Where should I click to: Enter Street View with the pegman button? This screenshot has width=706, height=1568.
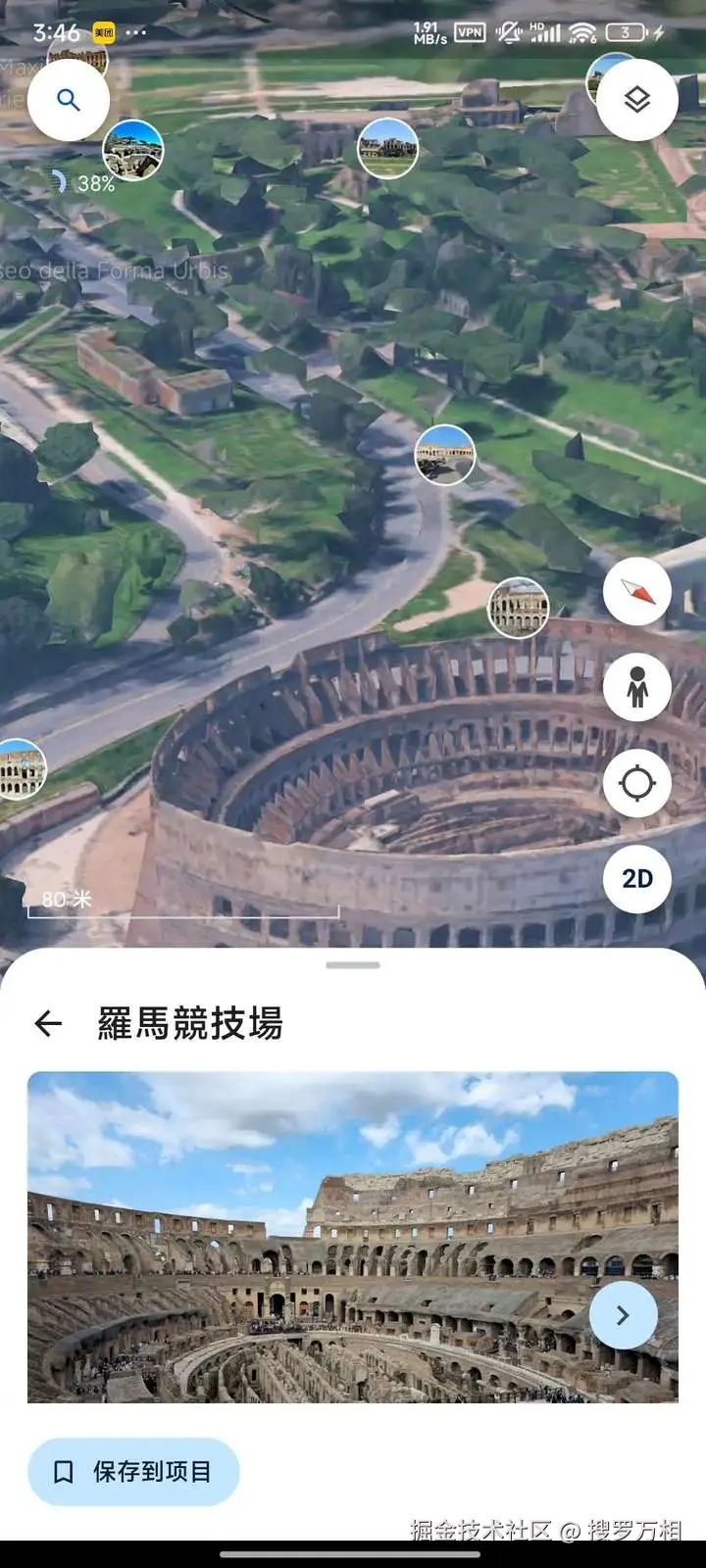coord(637,687)
